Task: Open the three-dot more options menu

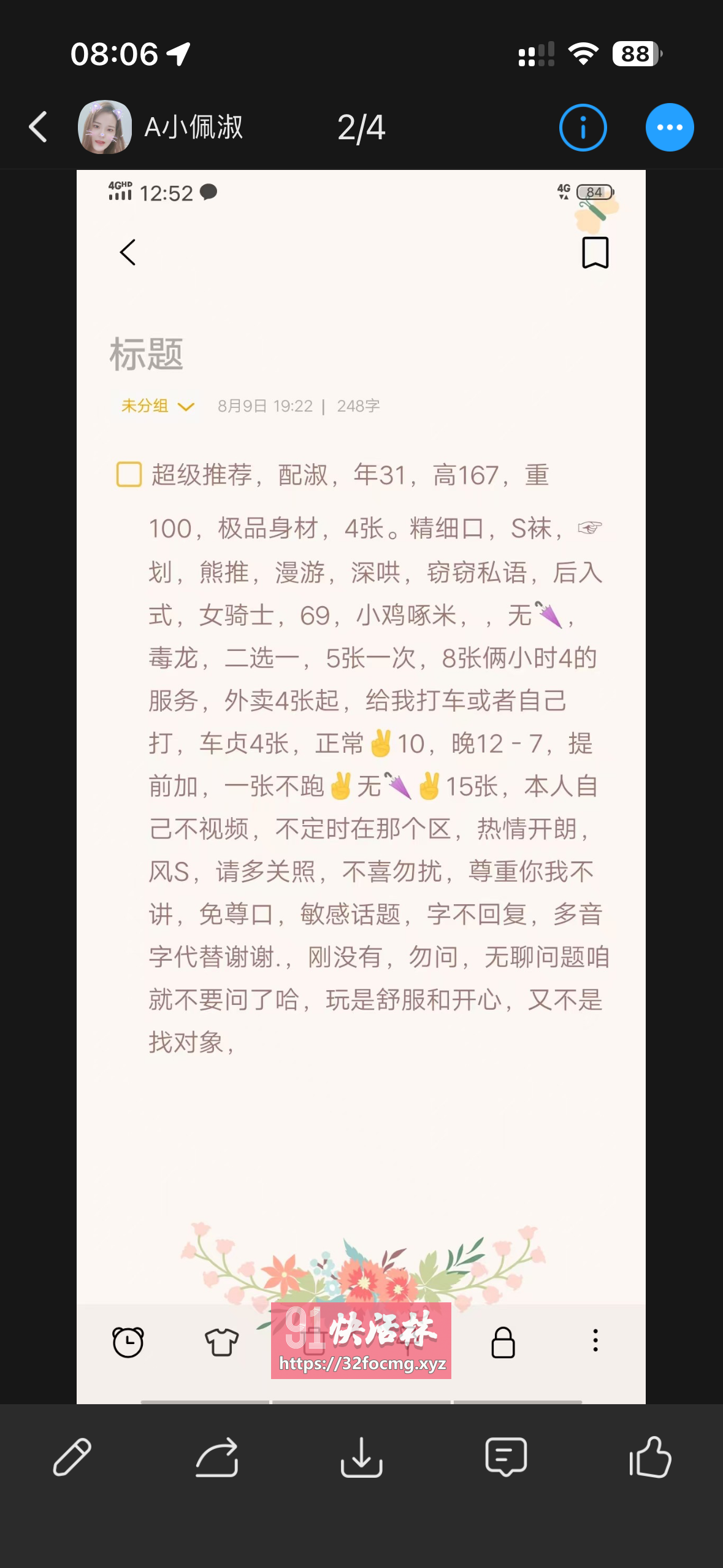Action: (x=670, y=127)
